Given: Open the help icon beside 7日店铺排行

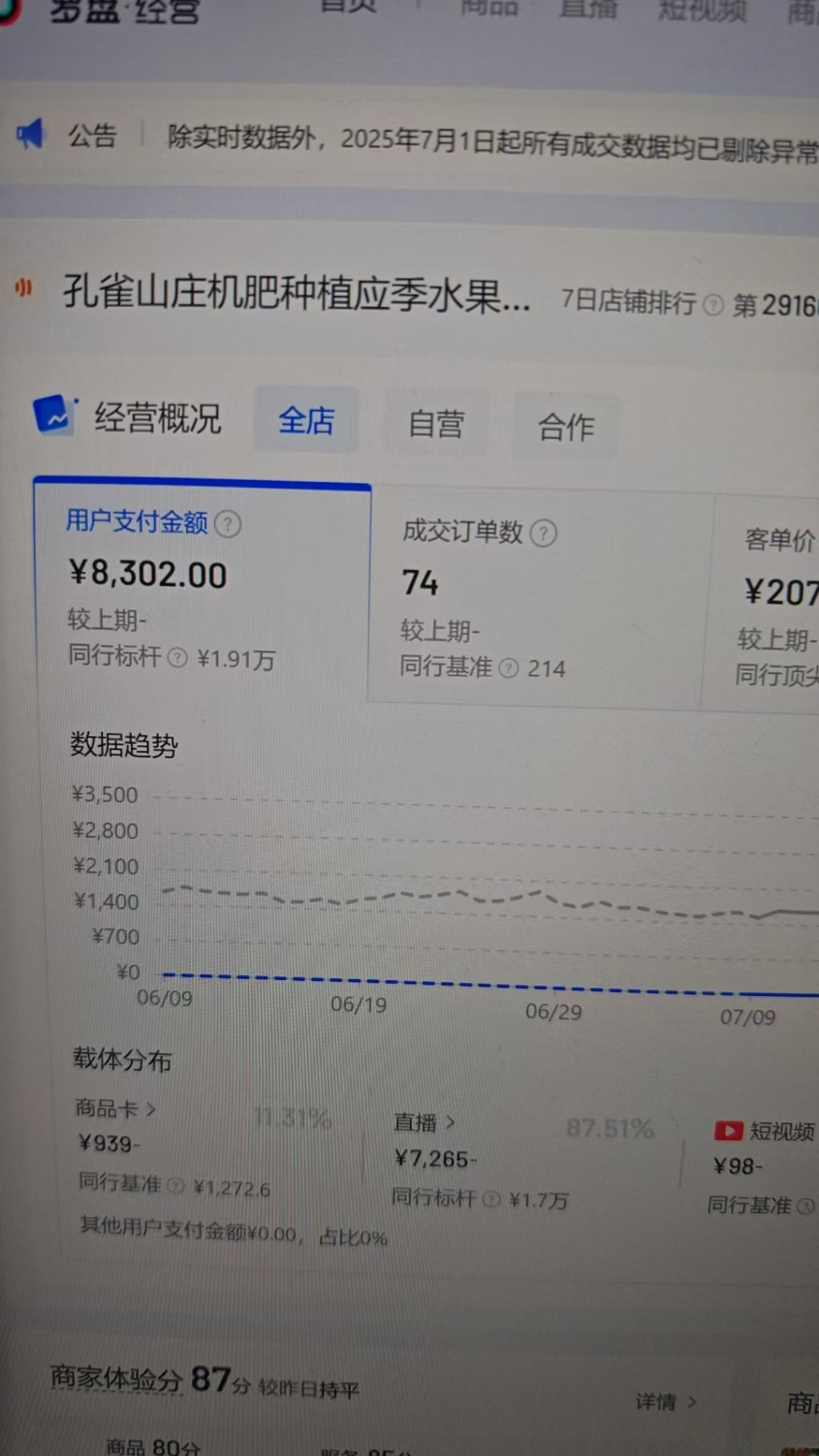Looking at the screenshot, I should (x=713, y=305).
